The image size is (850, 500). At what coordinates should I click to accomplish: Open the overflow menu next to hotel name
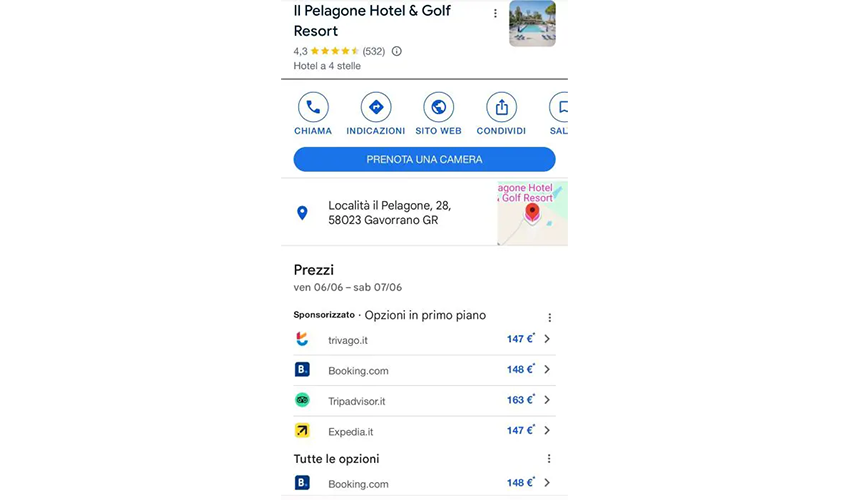coord(495,14)
